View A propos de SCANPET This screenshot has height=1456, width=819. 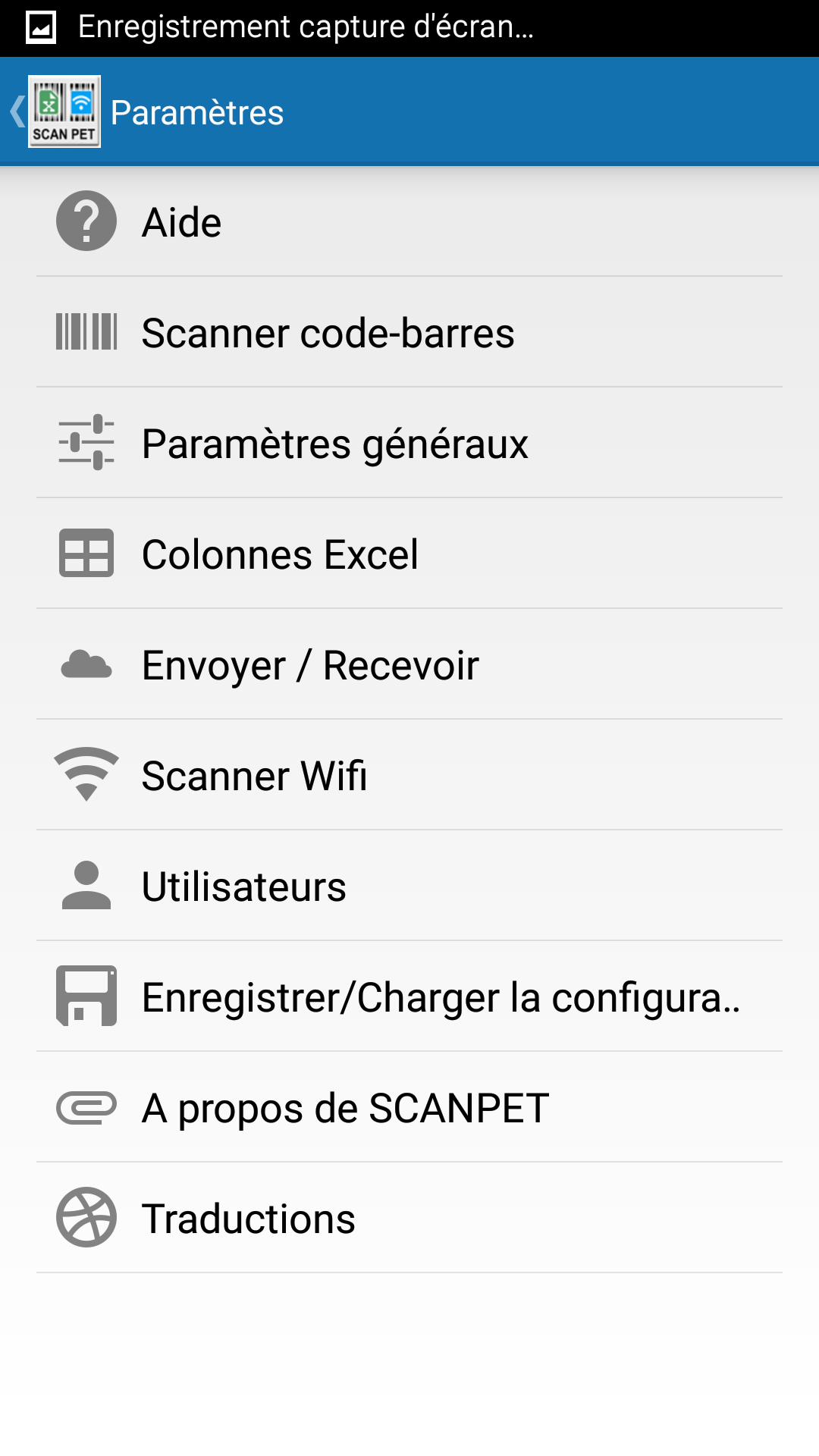409,1107
